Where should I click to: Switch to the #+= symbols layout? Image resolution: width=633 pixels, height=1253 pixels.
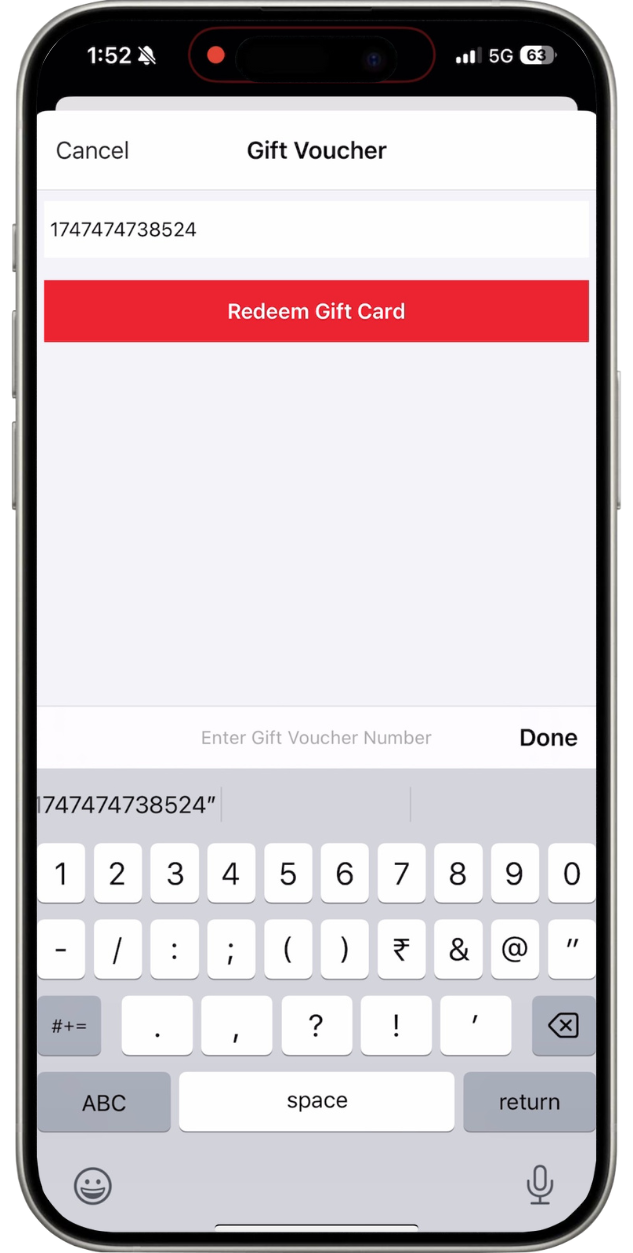[x=69, y=1025]
